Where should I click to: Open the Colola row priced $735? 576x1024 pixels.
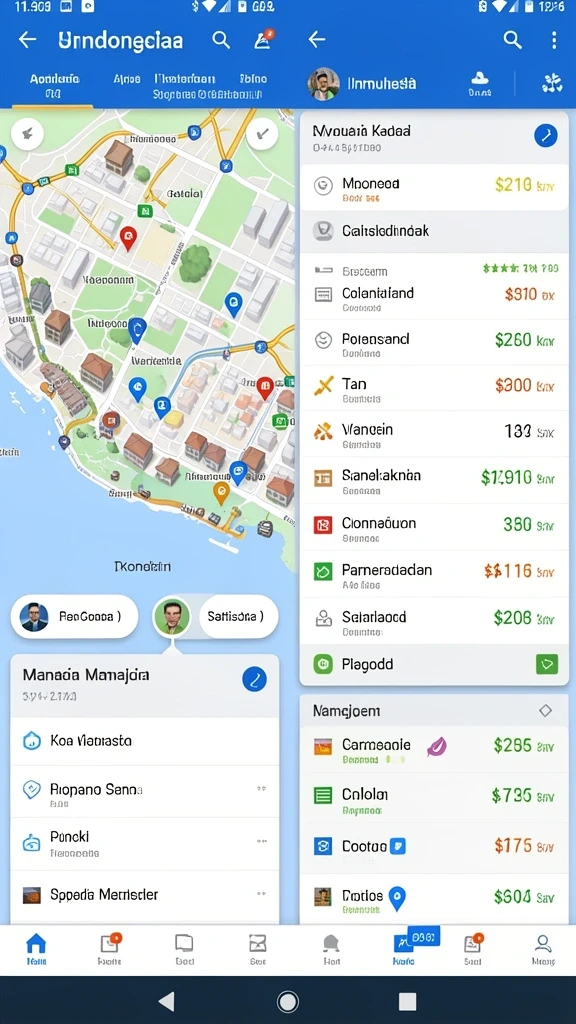434,798
